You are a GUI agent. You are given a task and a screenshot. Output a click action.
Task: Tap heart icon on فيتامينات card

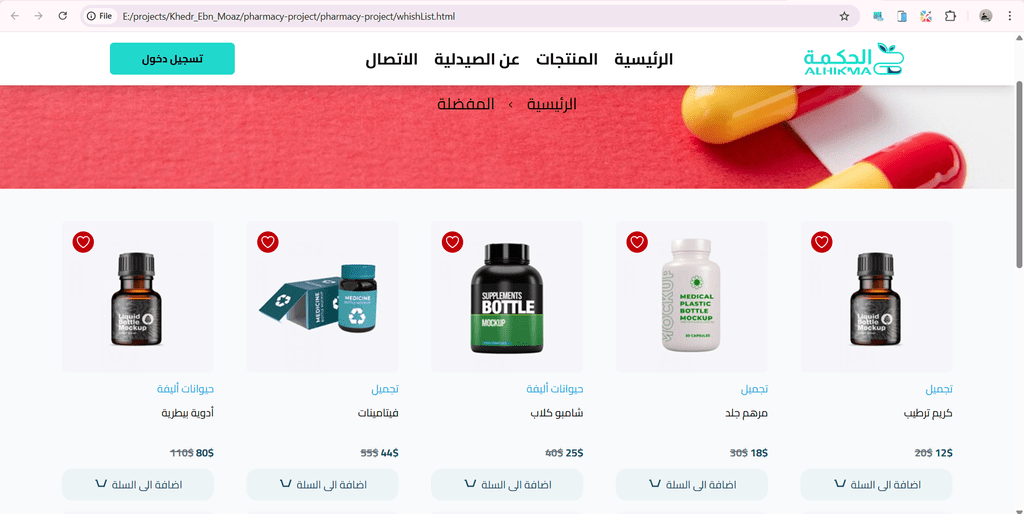(268, 242)
